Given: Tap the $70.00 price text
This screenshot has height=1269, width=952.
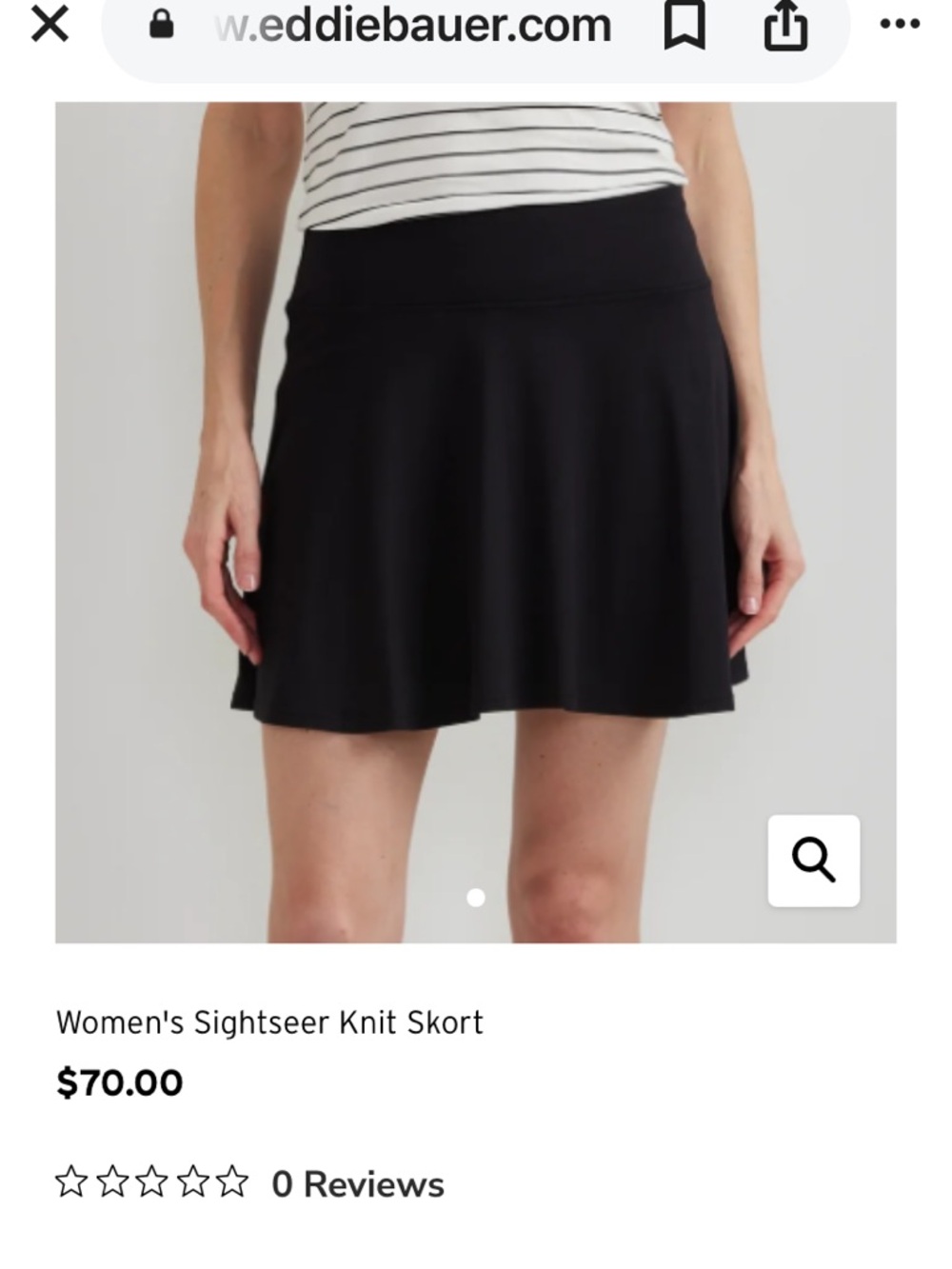Looking at the screenshot, I should click(121, 1081).
